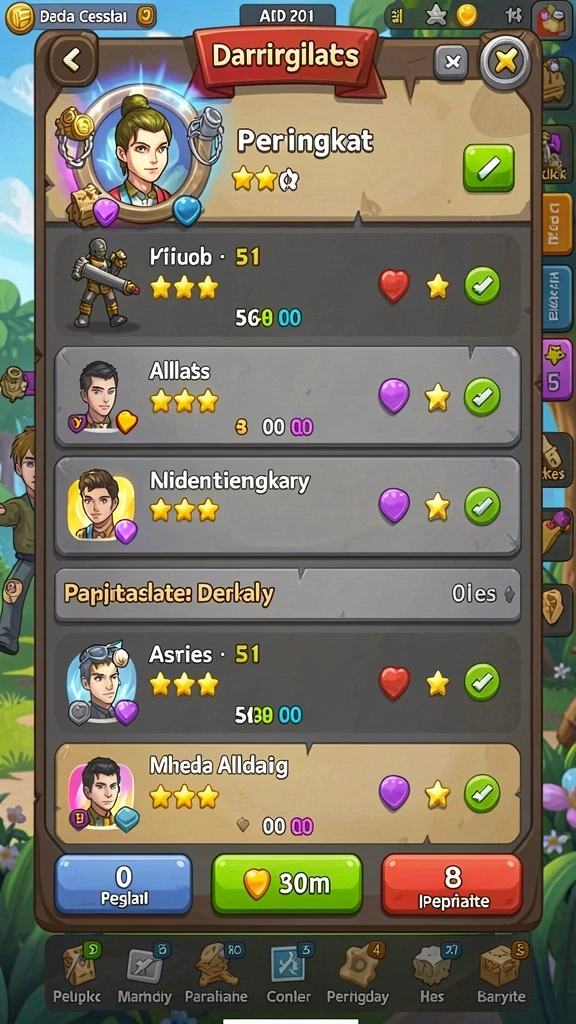This screenshot has width=576, height=1024.
Task: Switch to the Conler tab
Action: (x=289, y=973)
